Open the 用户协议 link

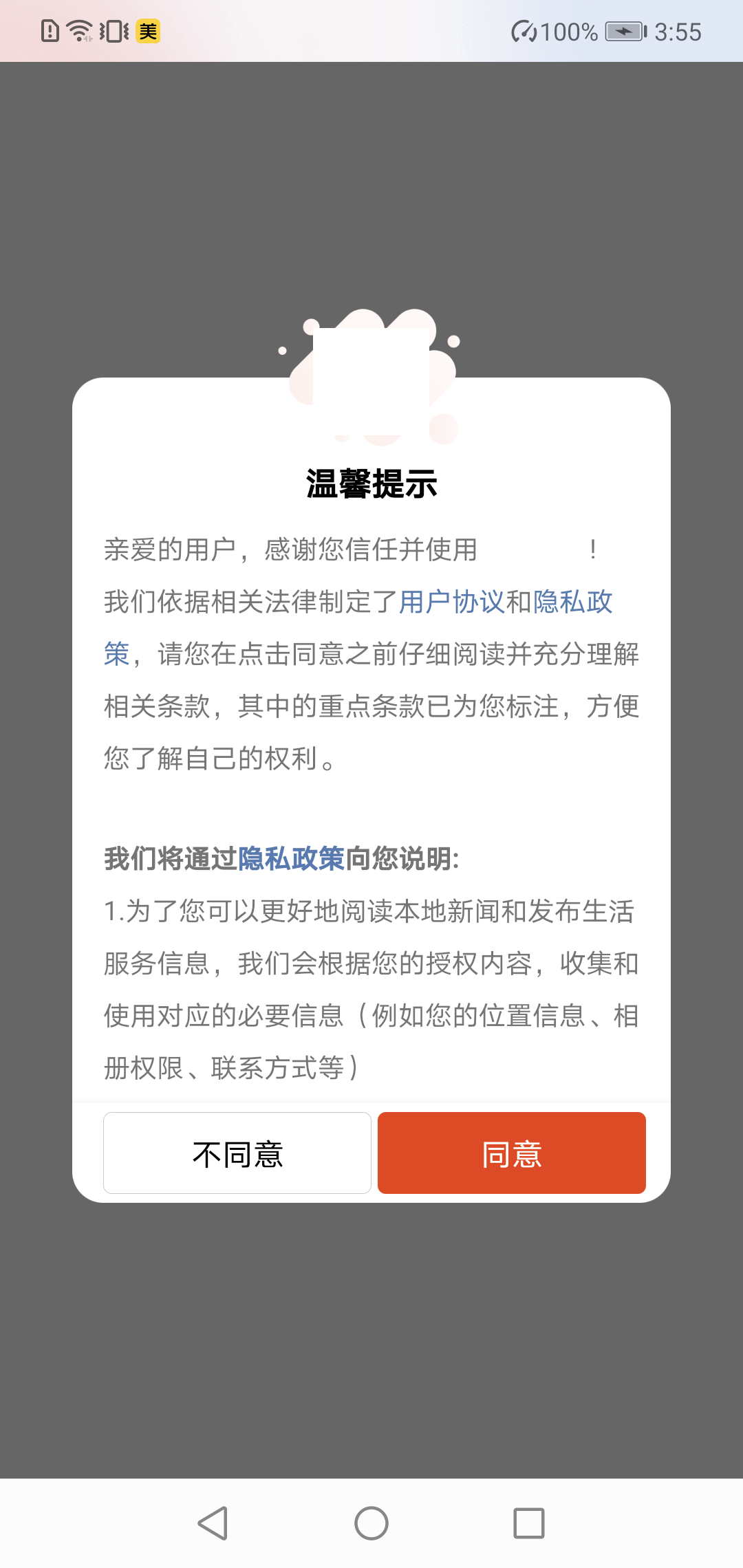[x=451, y=602]
